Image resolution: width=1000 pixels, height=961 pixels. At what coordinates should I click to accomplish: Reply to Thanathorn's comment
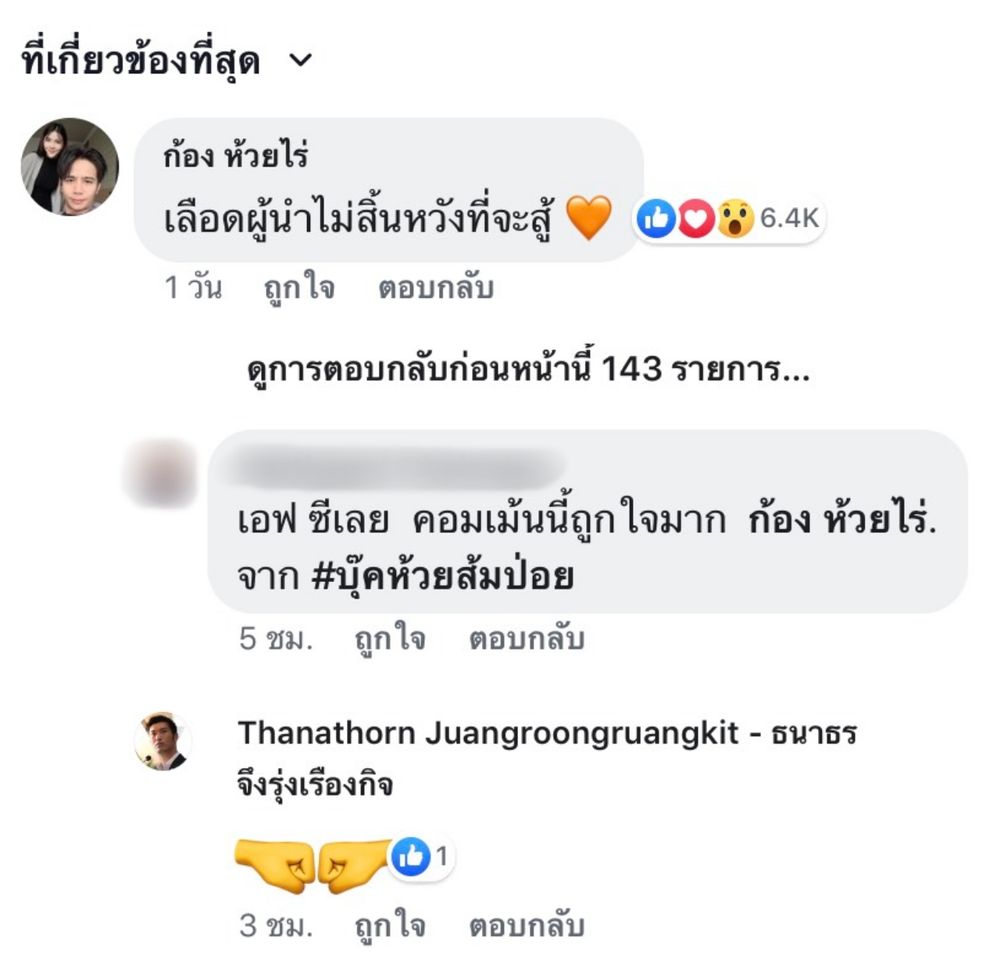coord(526,926)
